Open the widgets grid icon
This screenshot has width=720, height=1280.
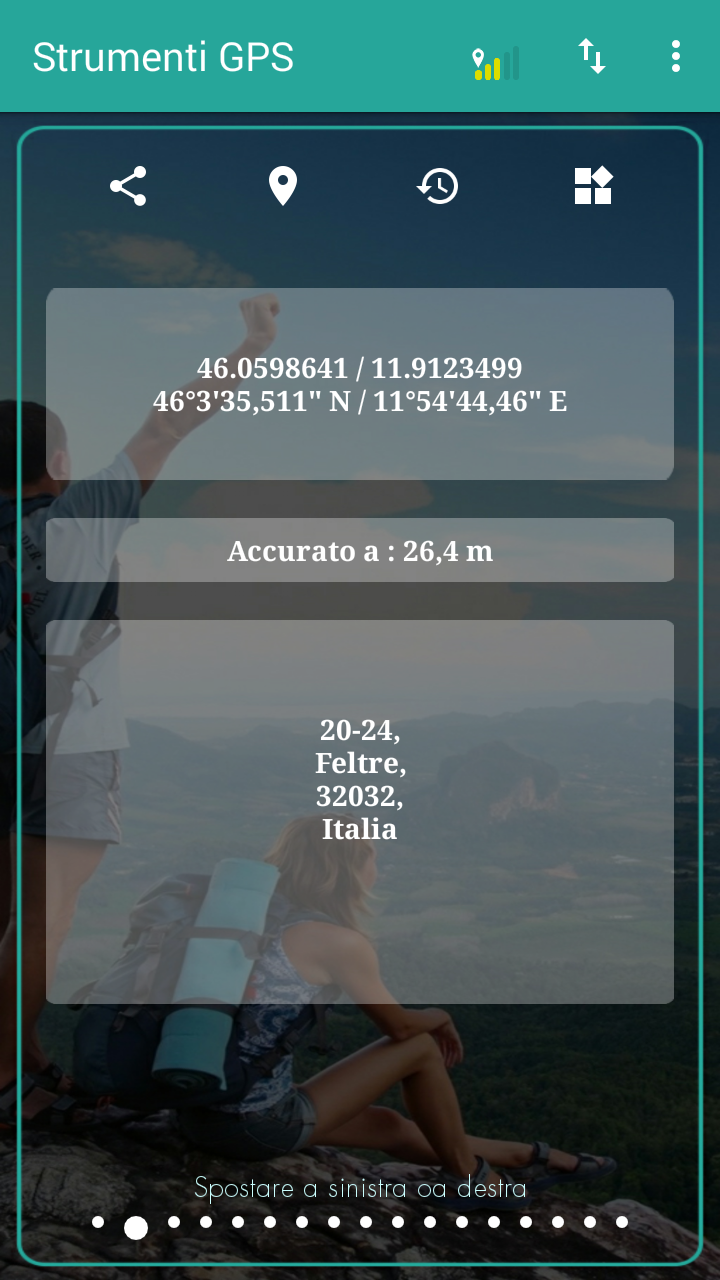(x=593, y=186)
